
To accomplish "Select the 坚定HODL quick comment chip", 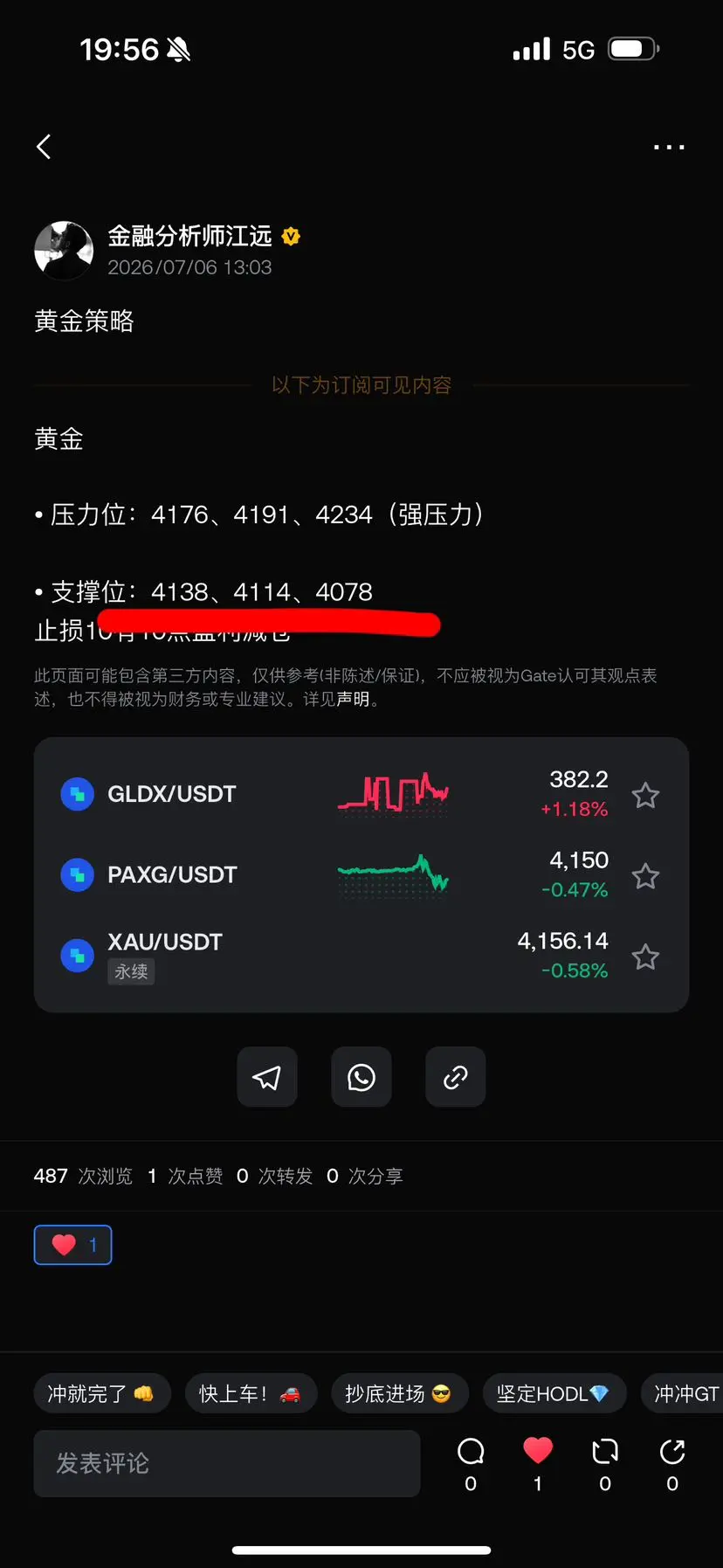I will [554, 1393].
